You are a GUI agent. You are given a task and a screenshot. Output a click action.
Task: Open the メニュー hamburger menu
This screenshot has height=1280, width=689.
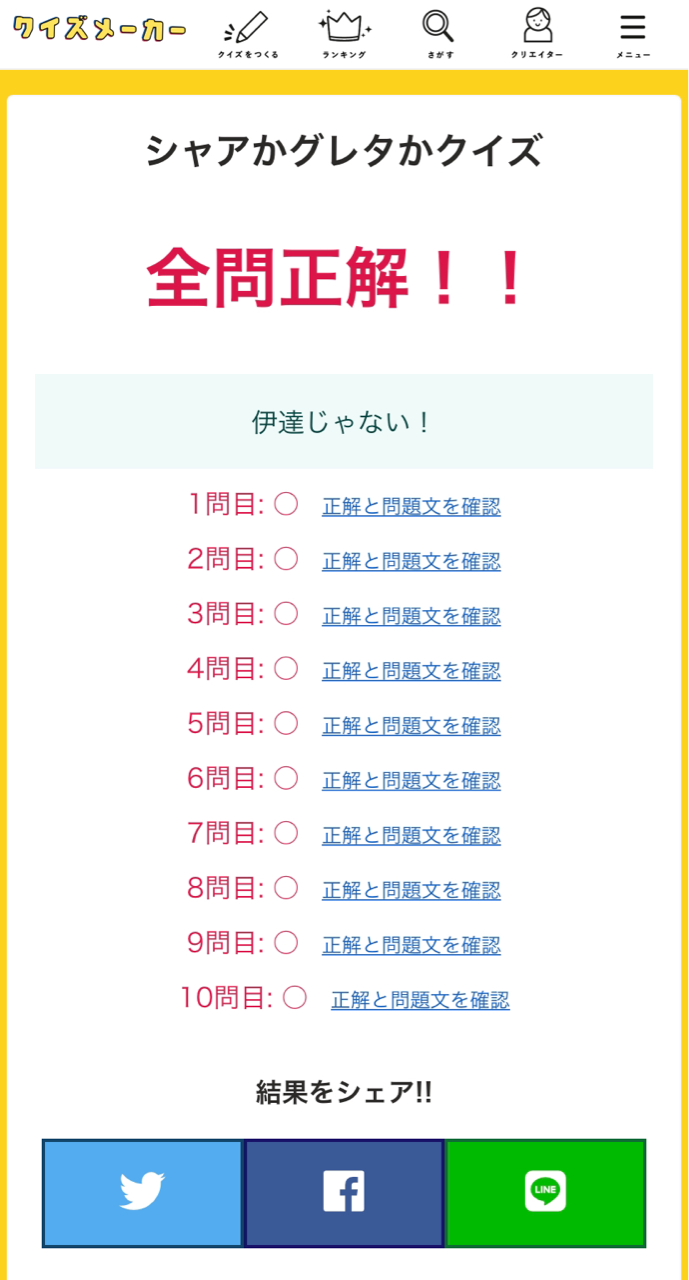coord(633,35)
